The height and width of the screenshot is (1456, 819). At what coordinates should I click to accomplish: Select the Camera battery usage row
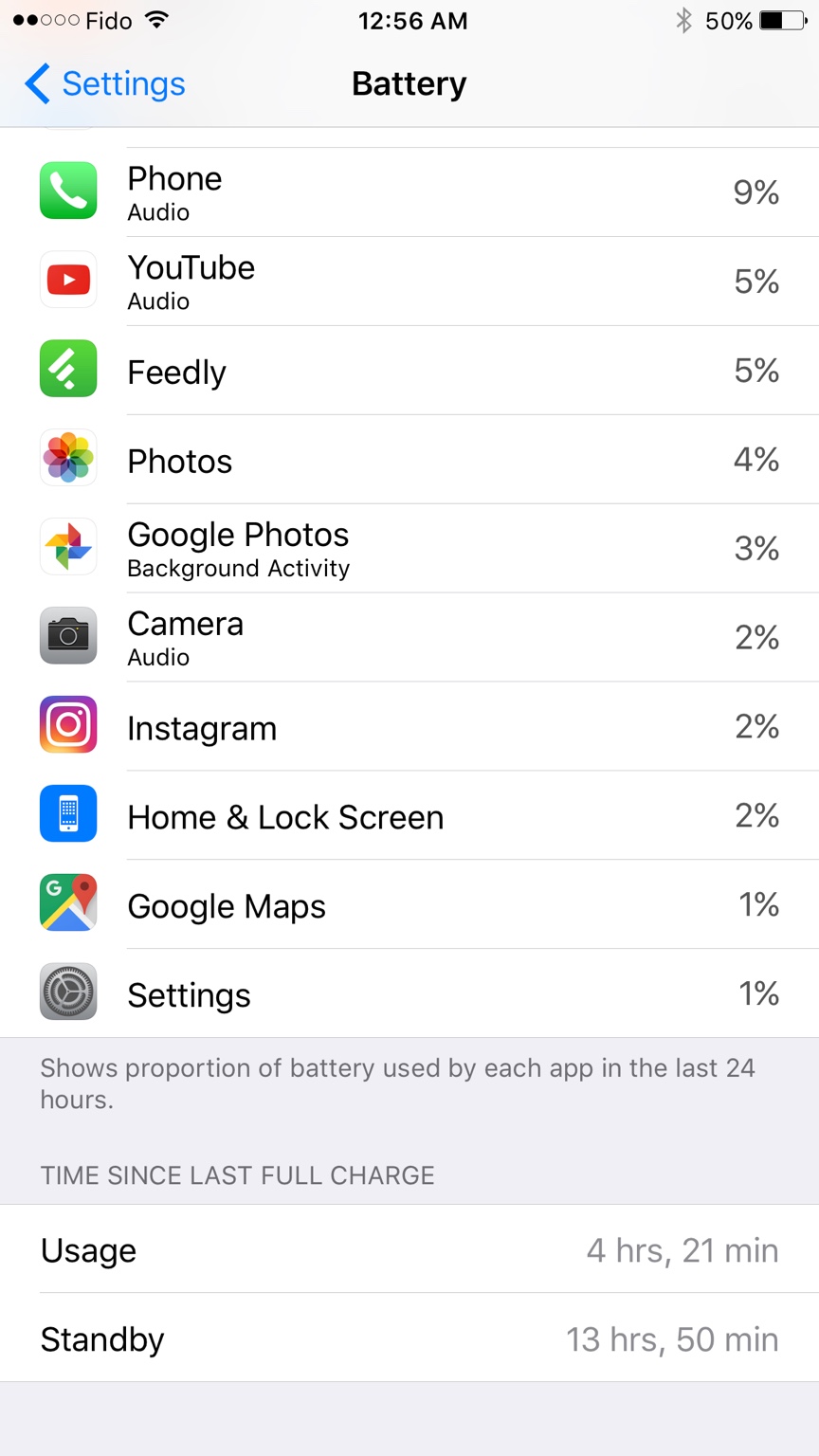click(409, 638)
